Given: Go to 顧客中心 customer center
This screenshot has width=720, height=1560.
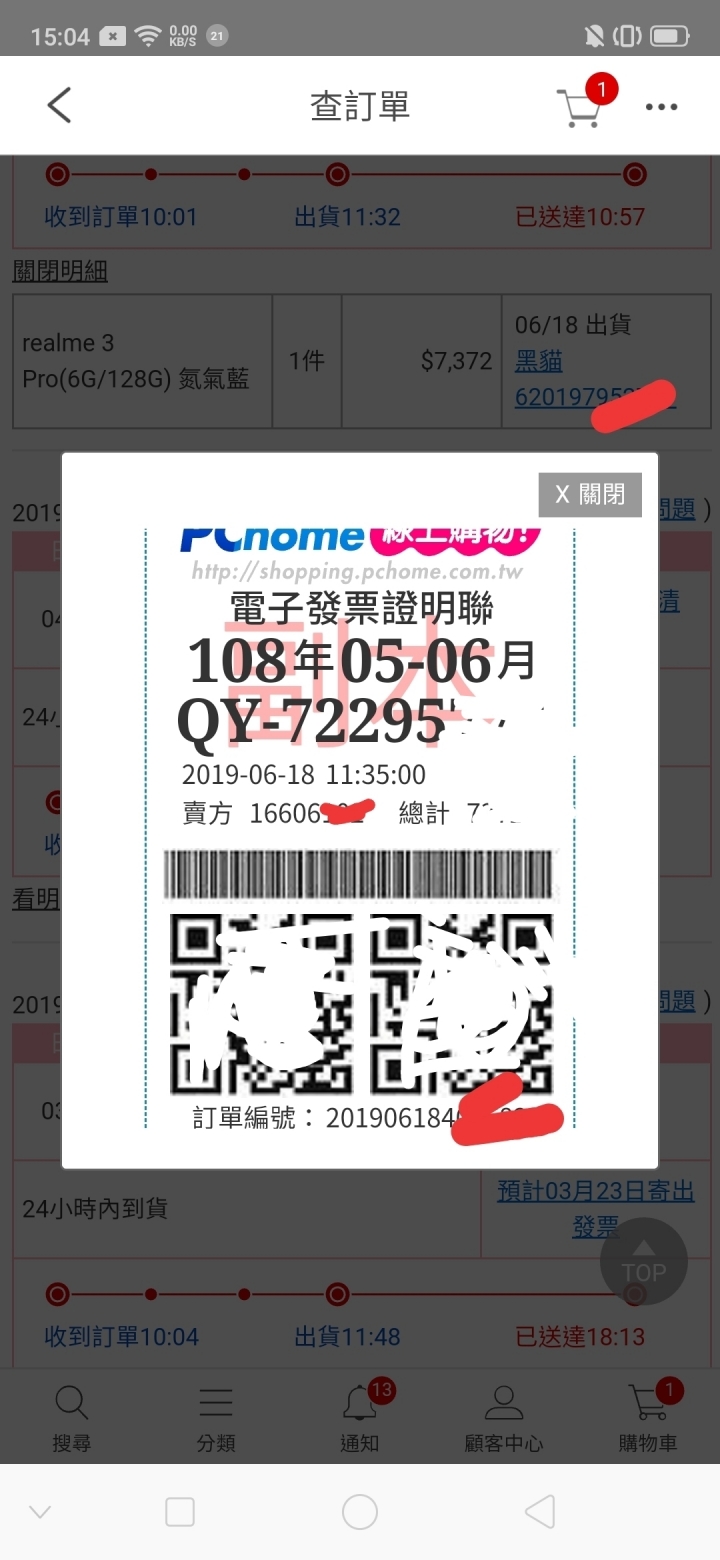Looking at the screenshot, I should pyautogui.click(x=503, y=1417).
